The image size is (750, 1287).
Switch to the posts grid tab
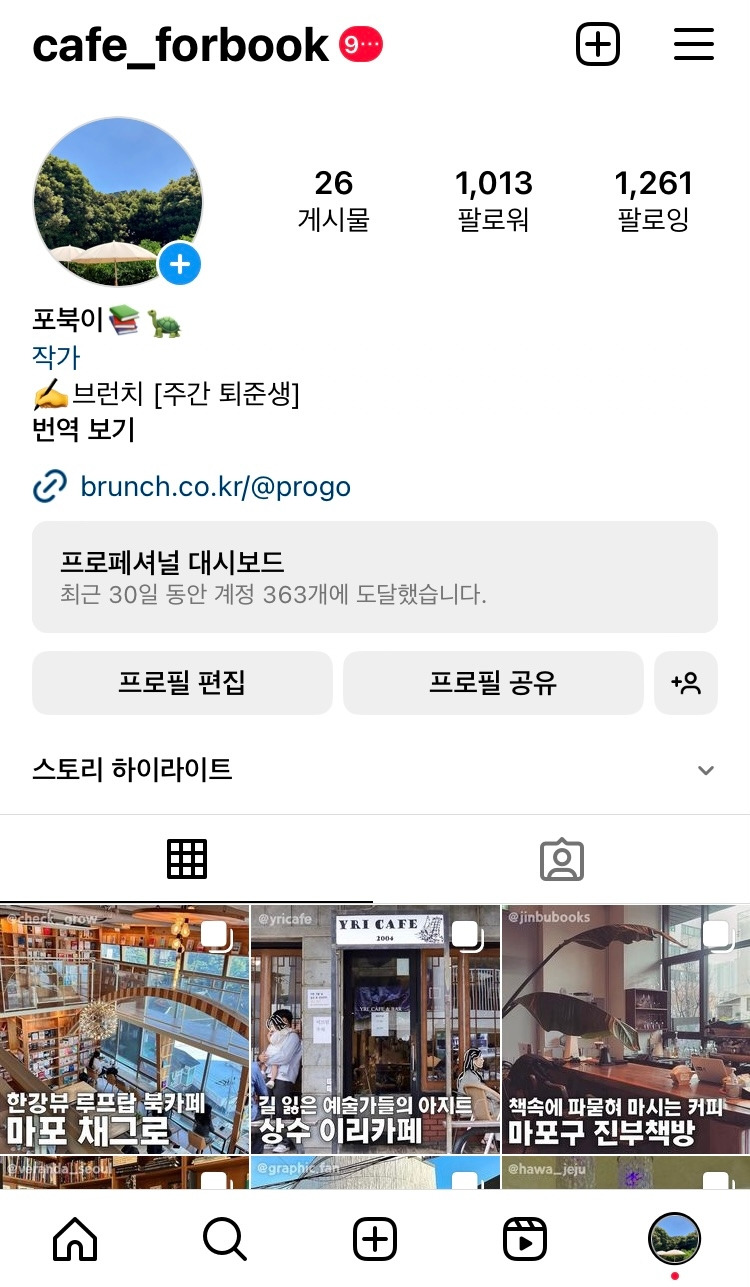pos(187,859)
